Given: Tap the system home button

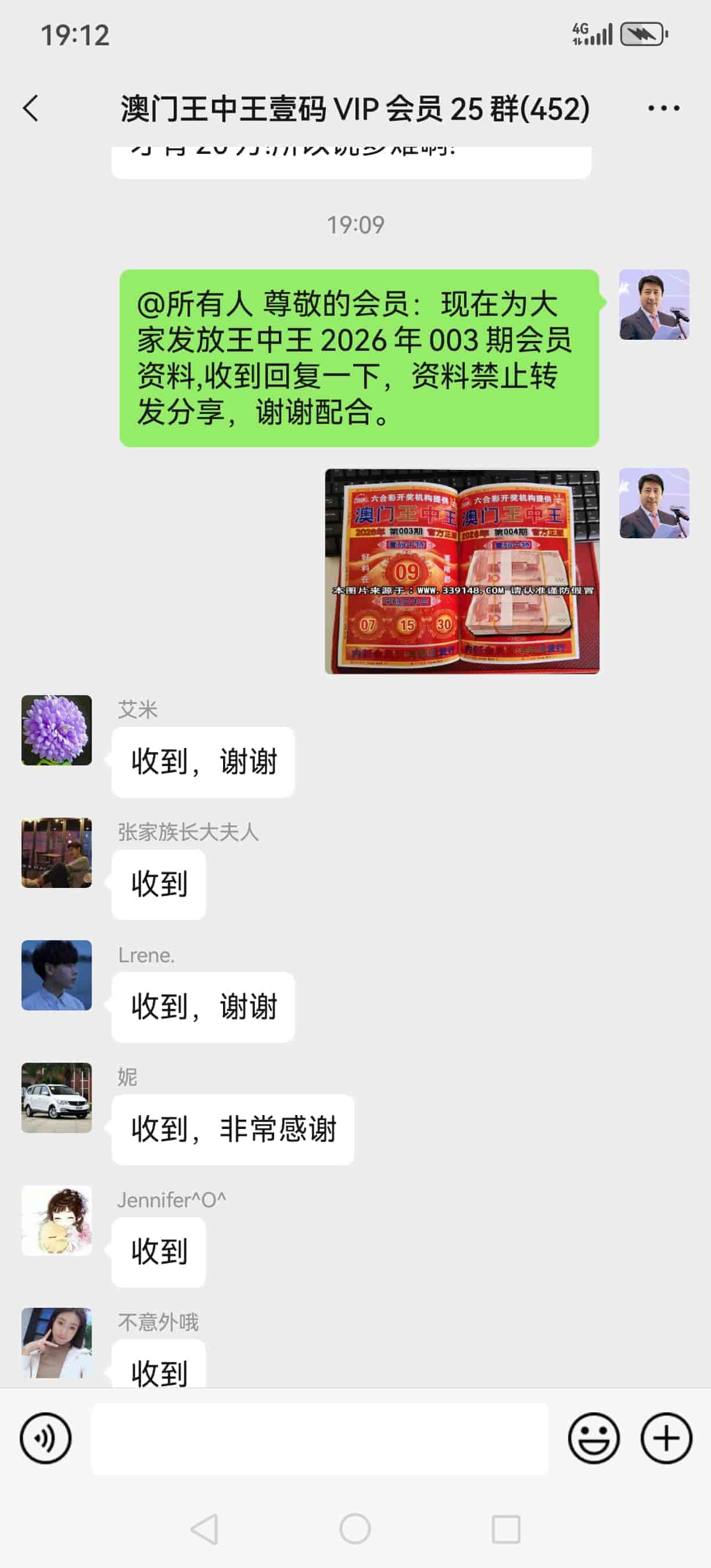Looking at the screenshot, I should (355, 1529).
